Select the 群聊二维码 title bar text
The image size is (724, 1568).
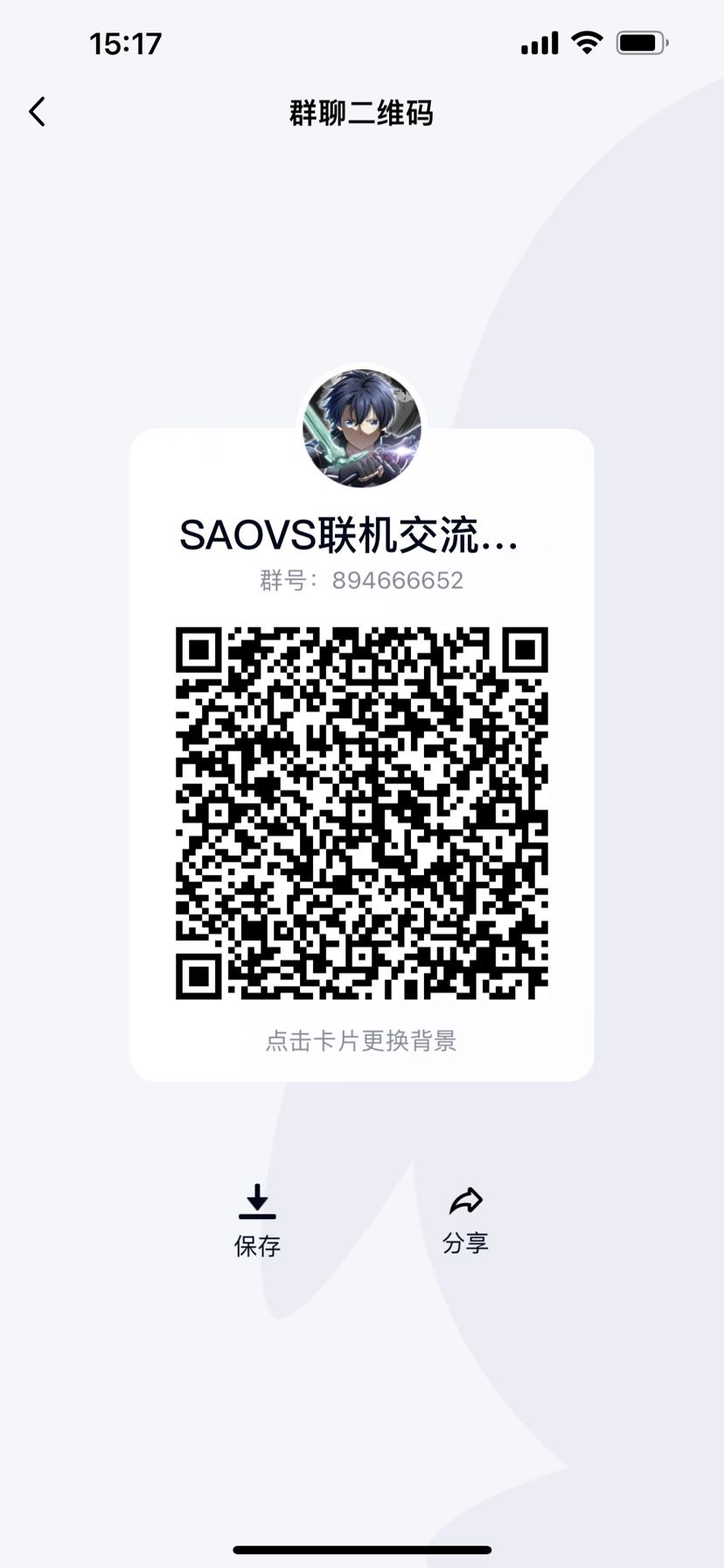click(361, 114)
